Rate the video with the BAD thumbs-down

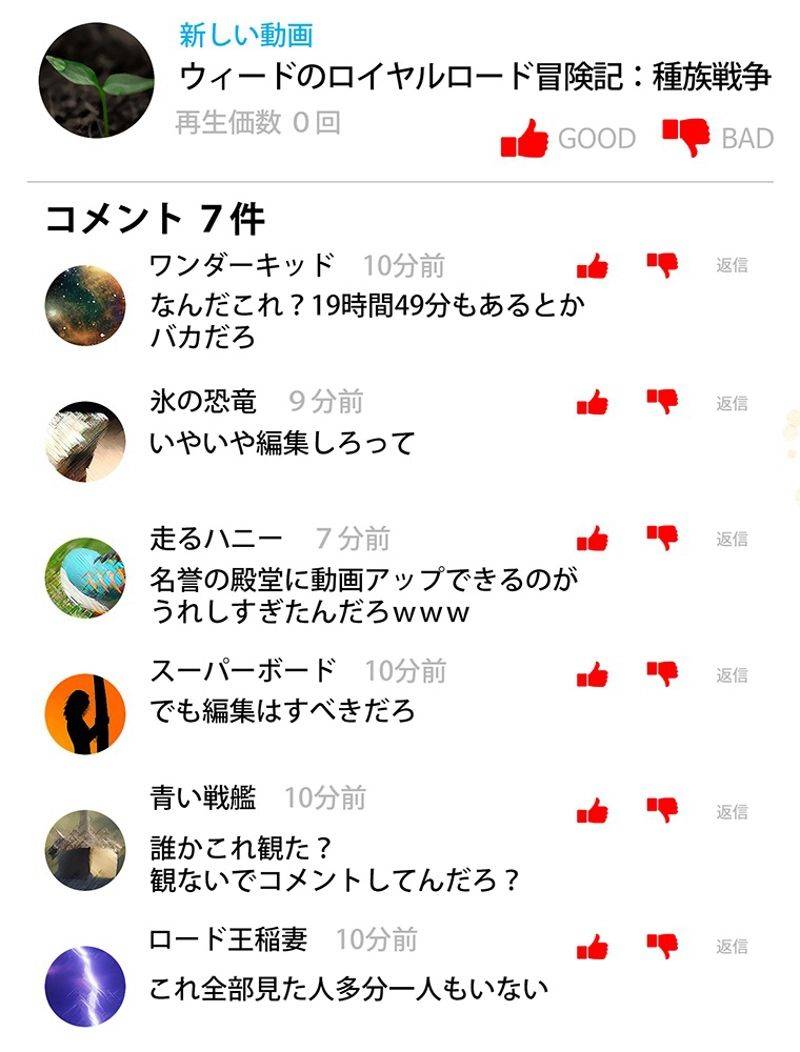click(686, 137)
